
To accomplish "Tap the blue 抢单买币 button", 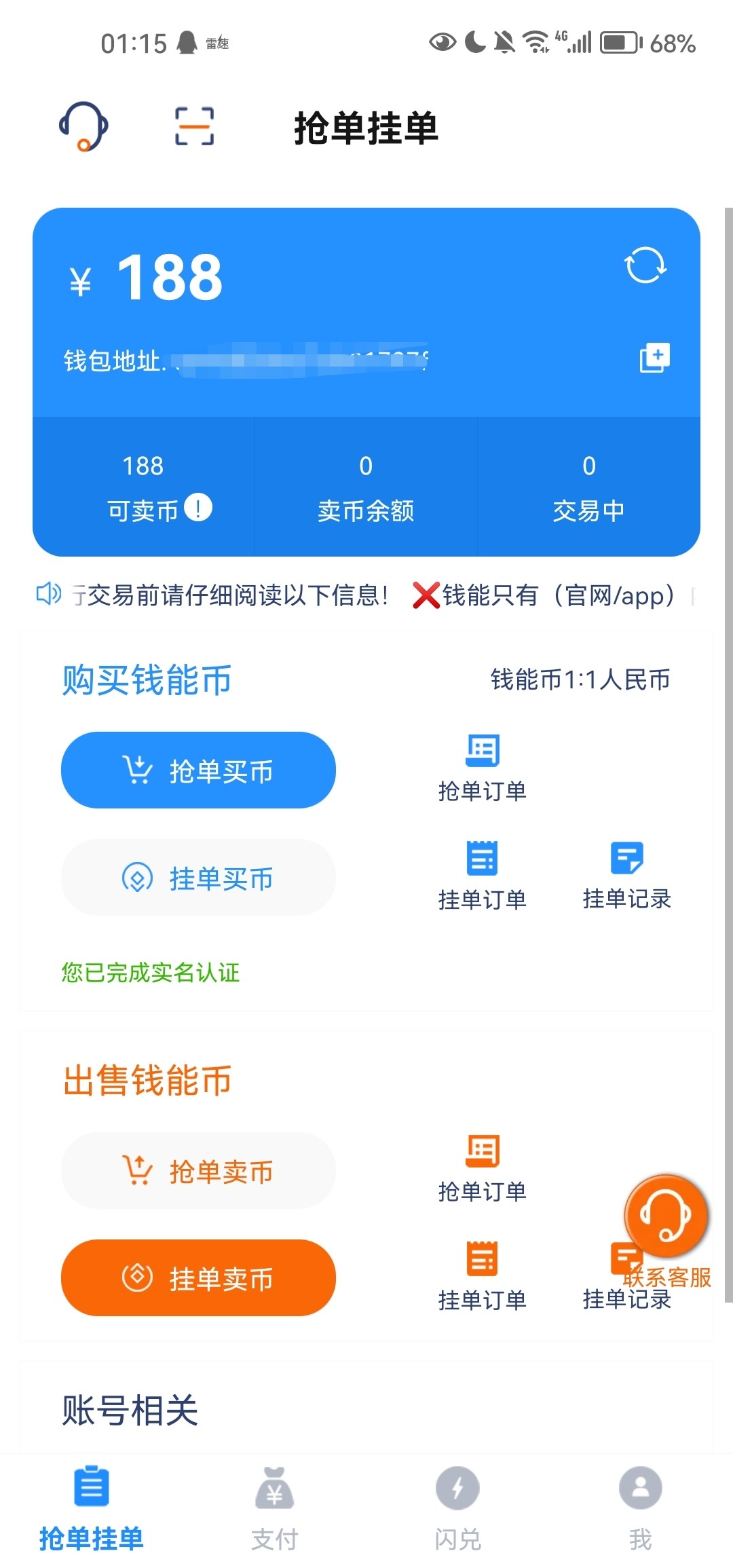I will 198,770.
